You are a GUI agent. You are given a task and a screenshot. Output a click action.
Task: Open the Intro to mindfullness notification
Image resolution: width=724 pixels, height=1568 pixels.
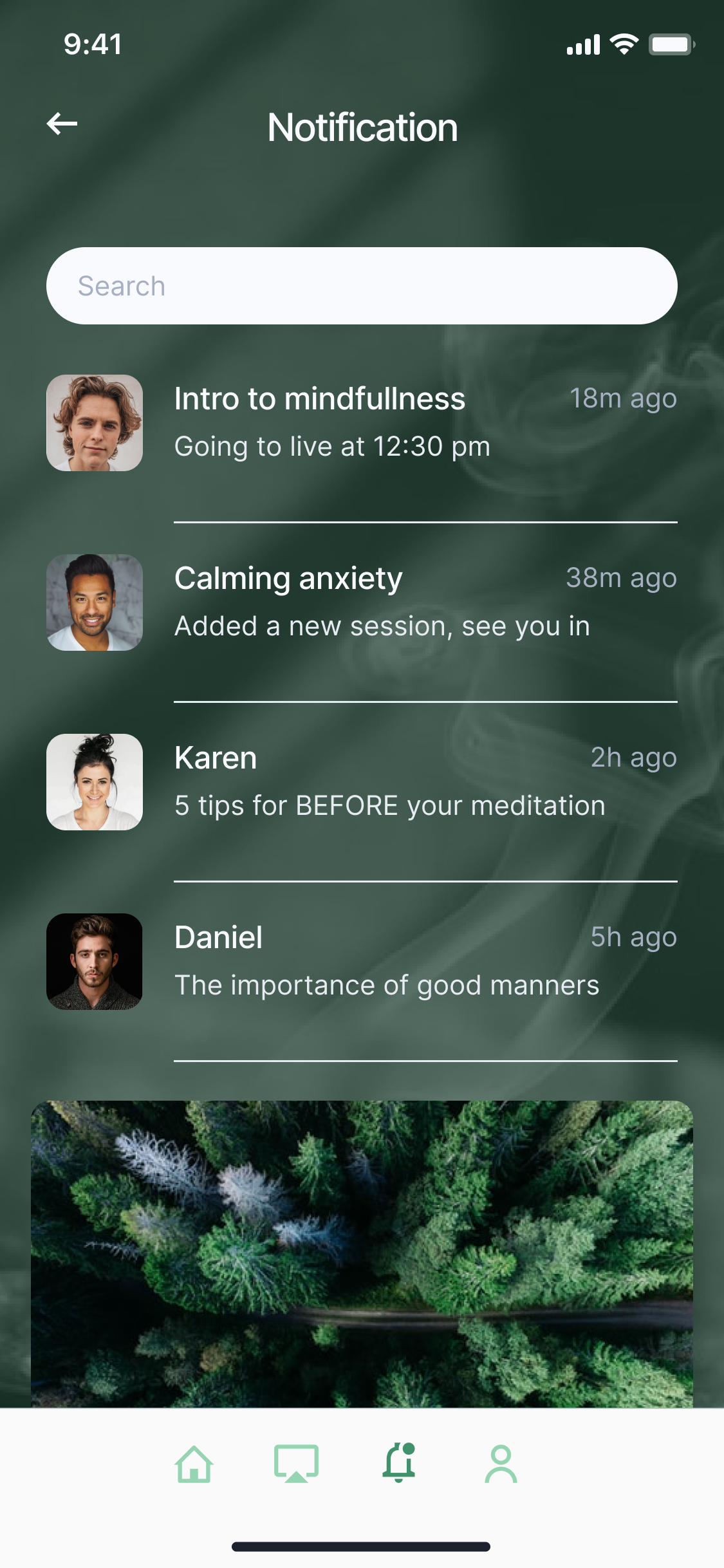click(x=362, y=423)
